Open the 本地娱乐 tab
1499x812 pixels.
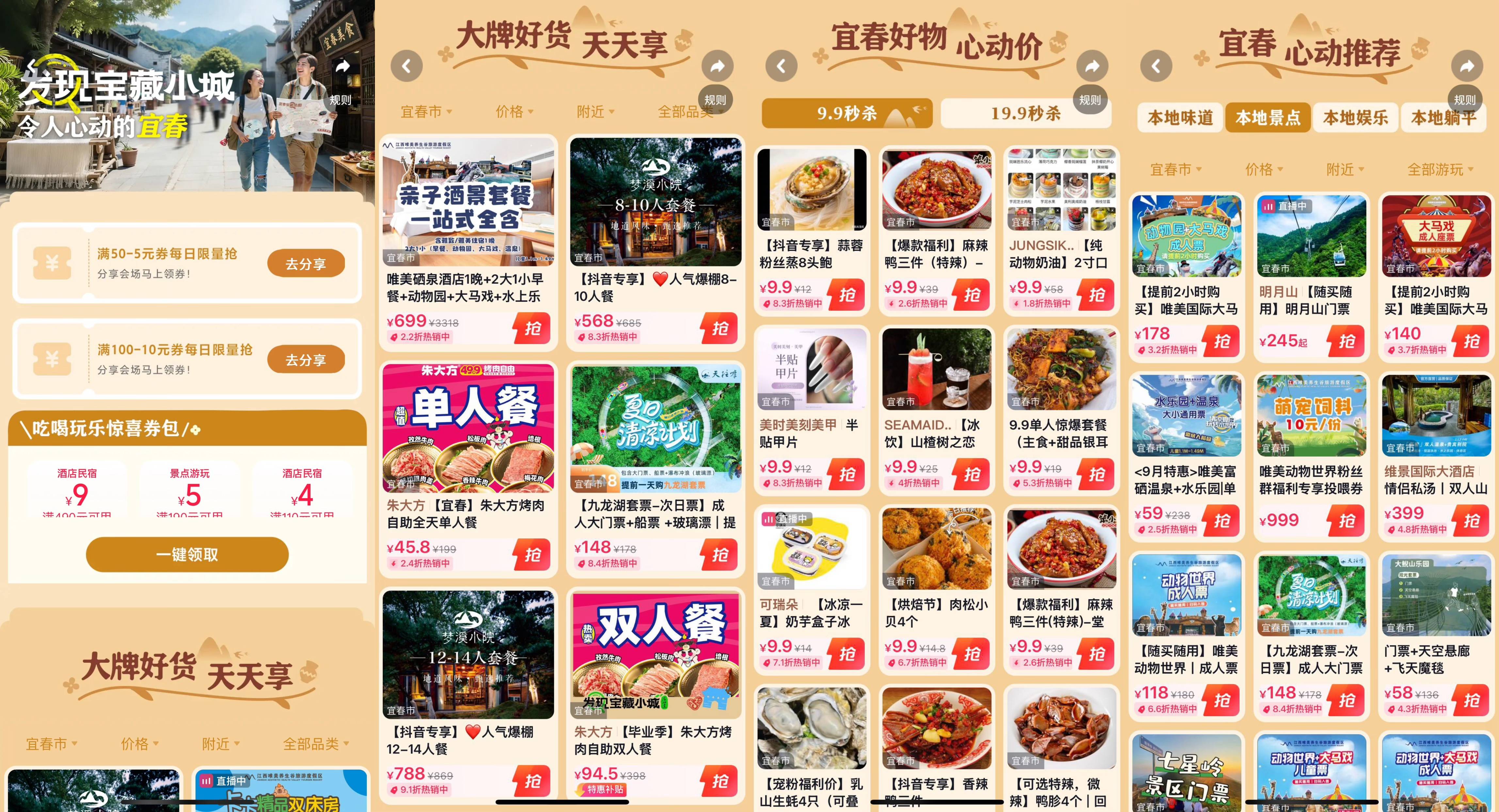click(1355, 118)
